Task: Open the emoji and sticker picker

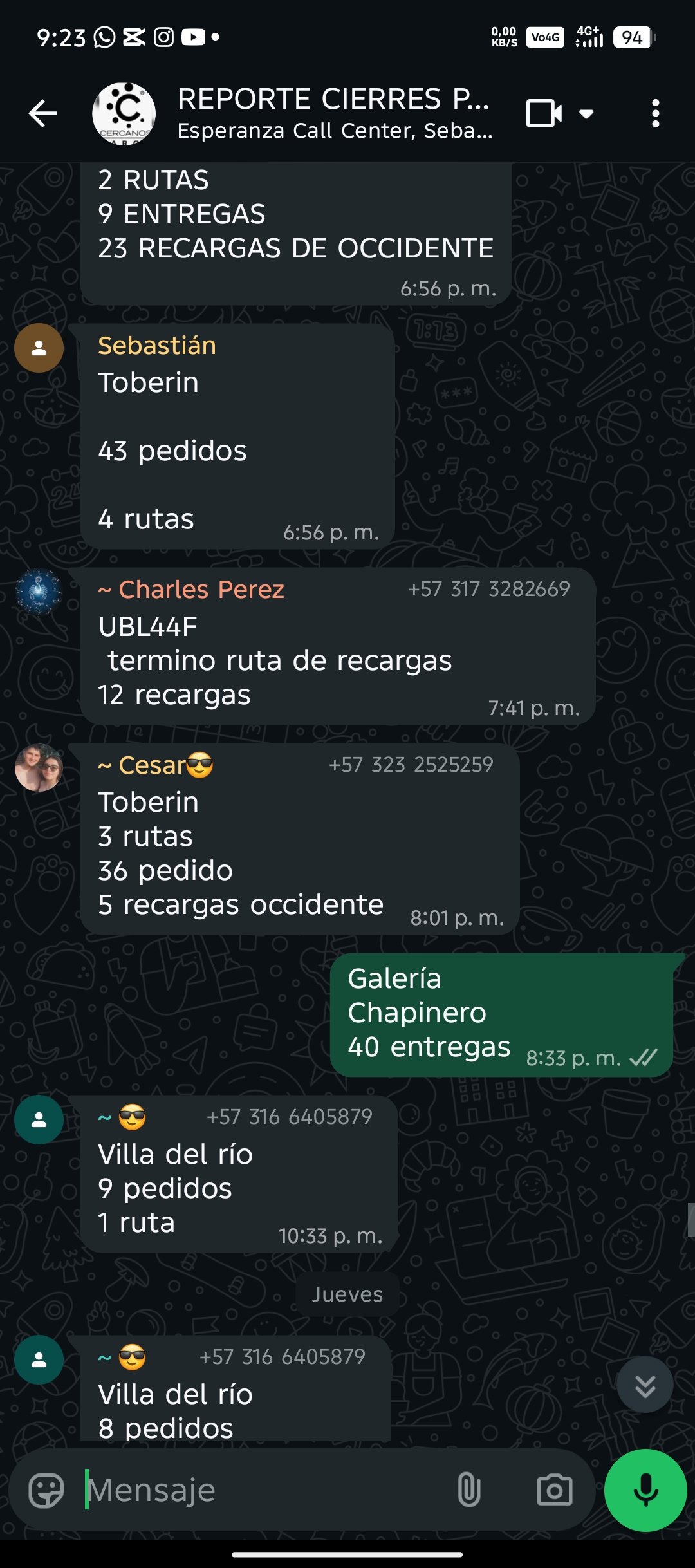Action: 47,1490
